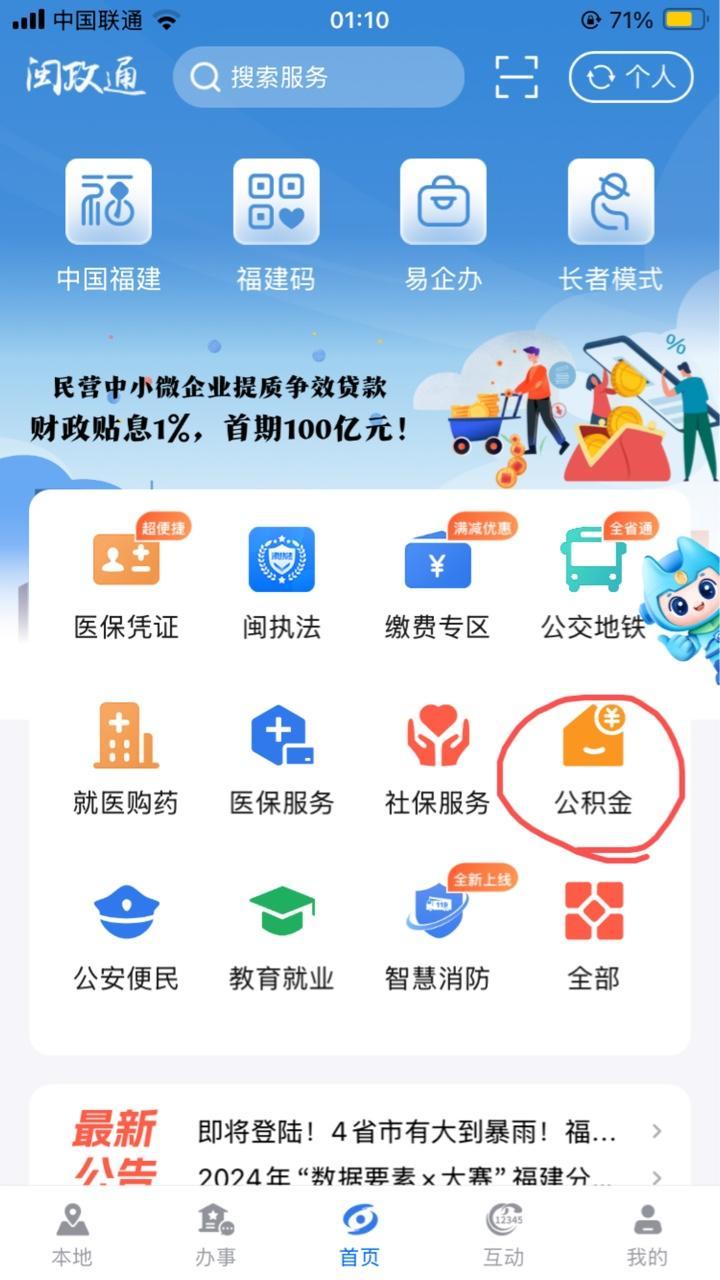Switch account type via 个人 button

pyautogui.click(x=631, y=77)
